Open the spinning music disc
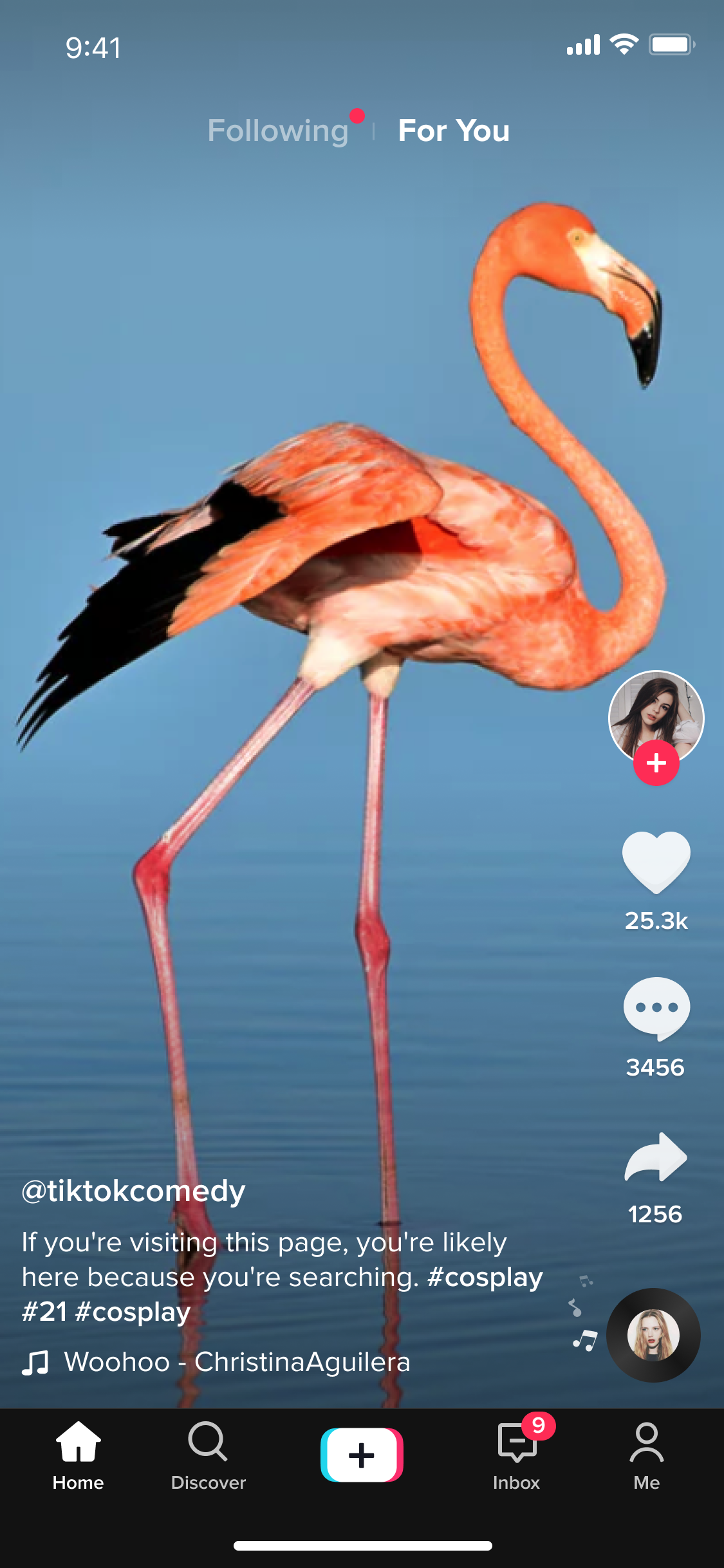724x1568 pixels. coord(653,1335)
